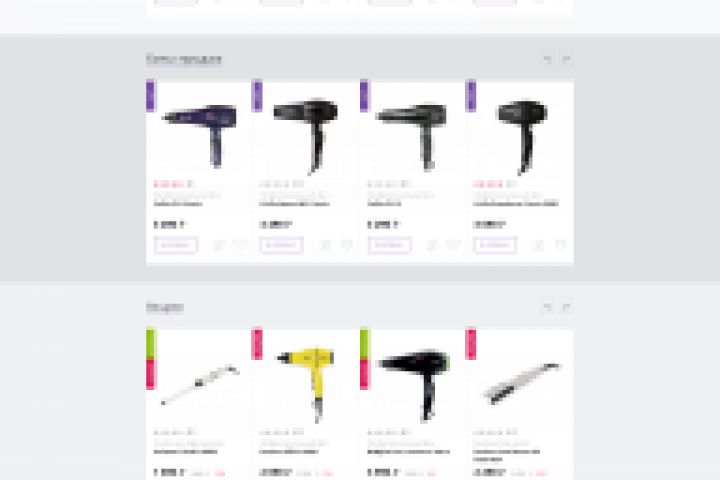Tap the buy button under the purple hair dryer
Viewport: 720px width, 480px height.
tap(176, 244)
